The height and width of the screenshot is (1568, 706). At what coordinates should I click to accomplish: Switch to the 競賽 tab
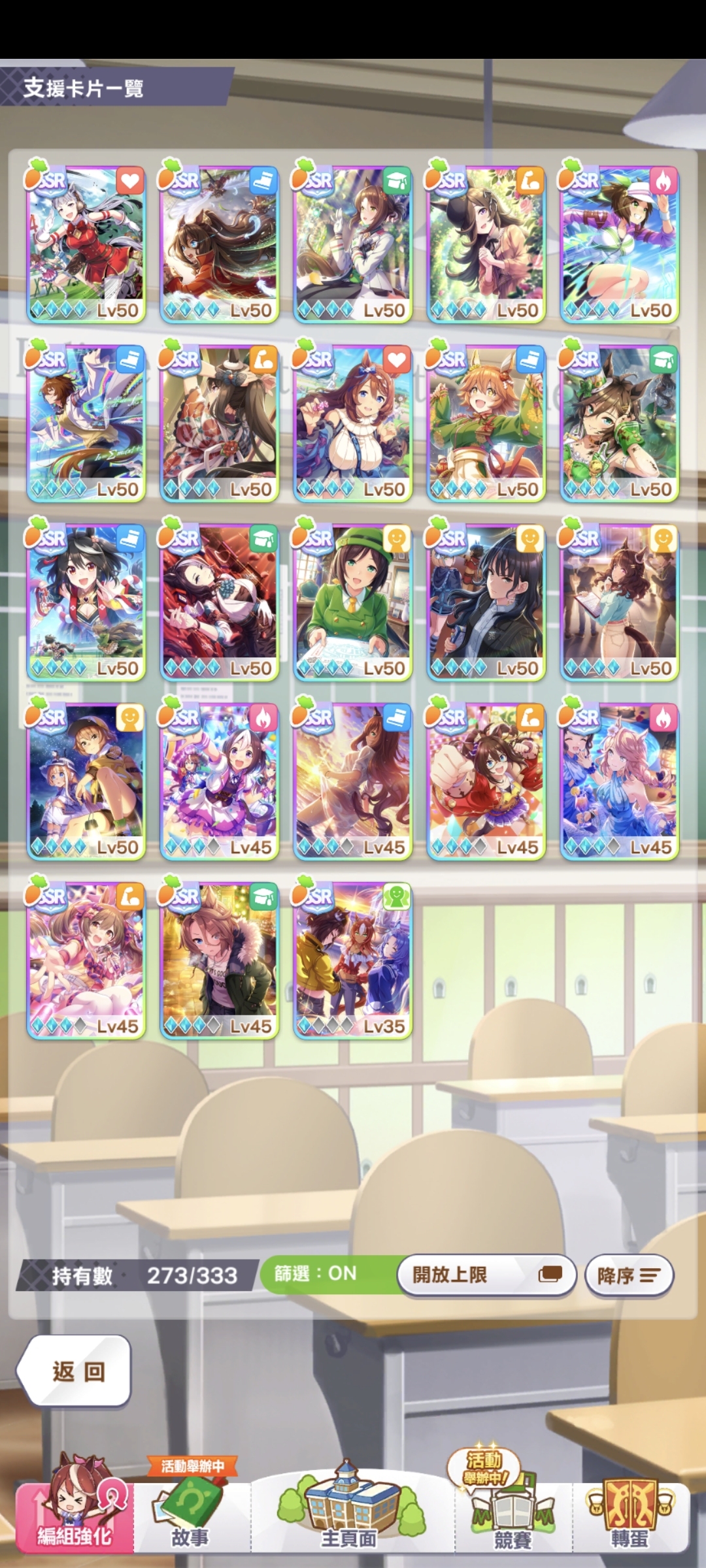[x=512, y=1516]
